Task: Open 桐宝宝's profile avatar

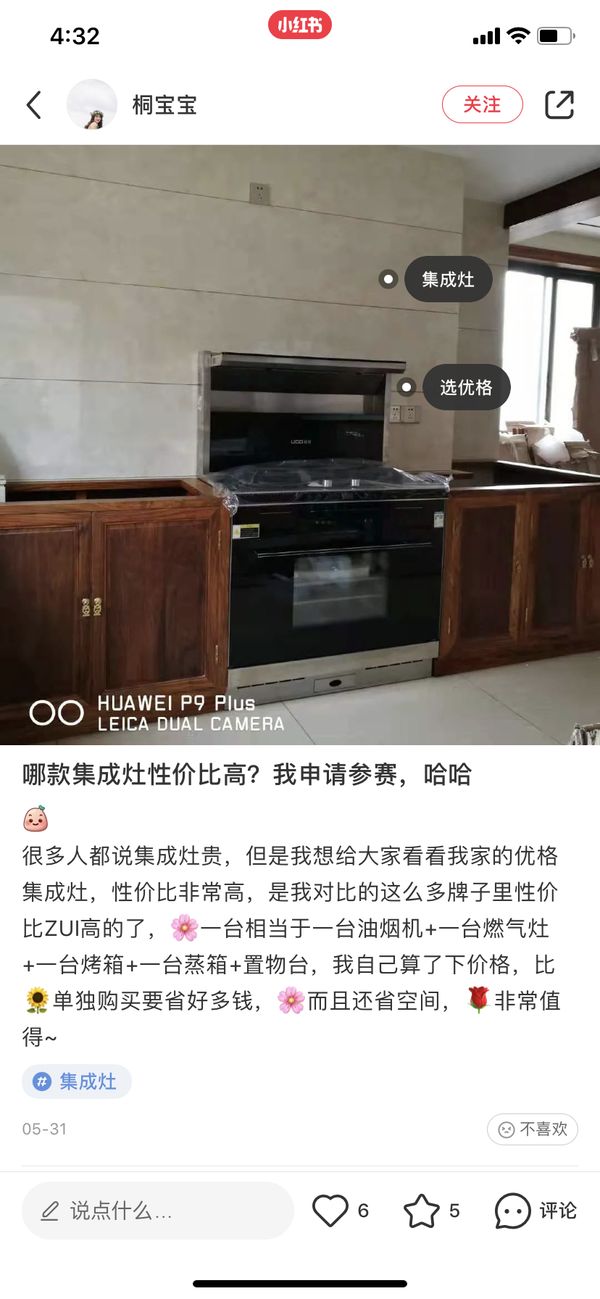Action: pyautogui.click(x=92, y=105)
